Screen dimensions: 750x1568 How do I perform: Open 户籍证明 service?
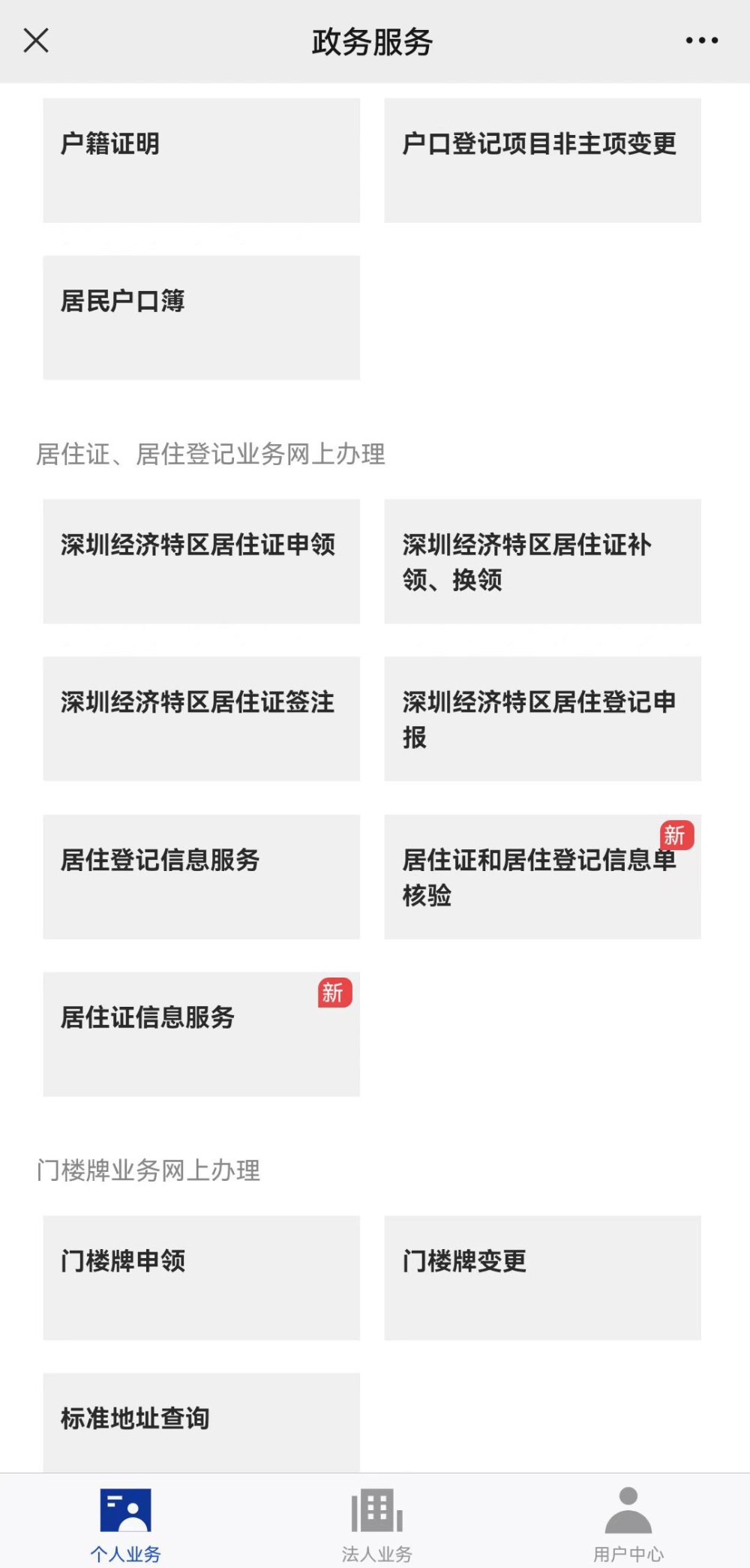point(201,161)
